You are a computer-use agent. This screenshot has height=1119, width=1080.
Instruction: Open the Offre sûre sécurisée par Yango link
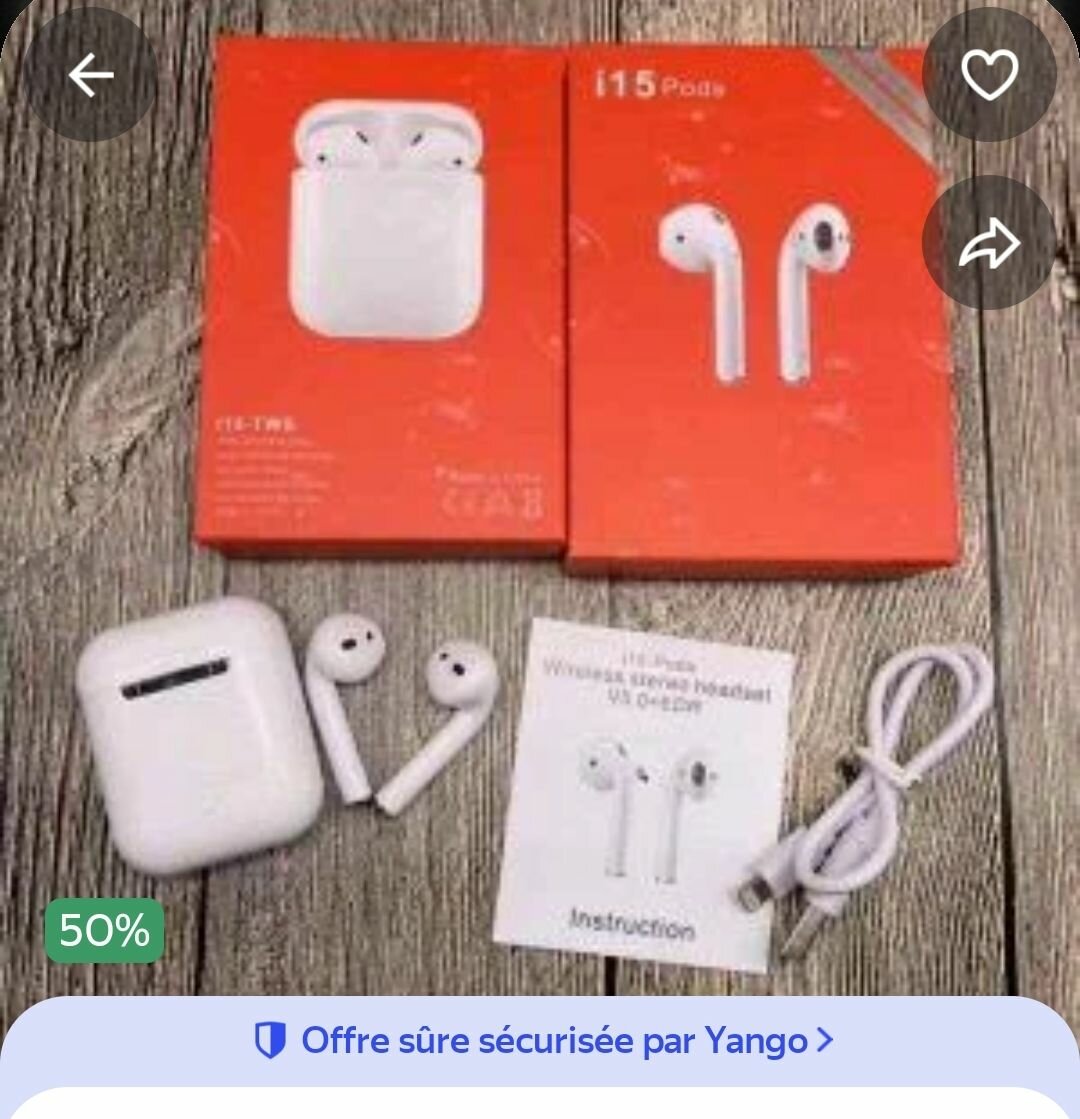click(543, 1041)
